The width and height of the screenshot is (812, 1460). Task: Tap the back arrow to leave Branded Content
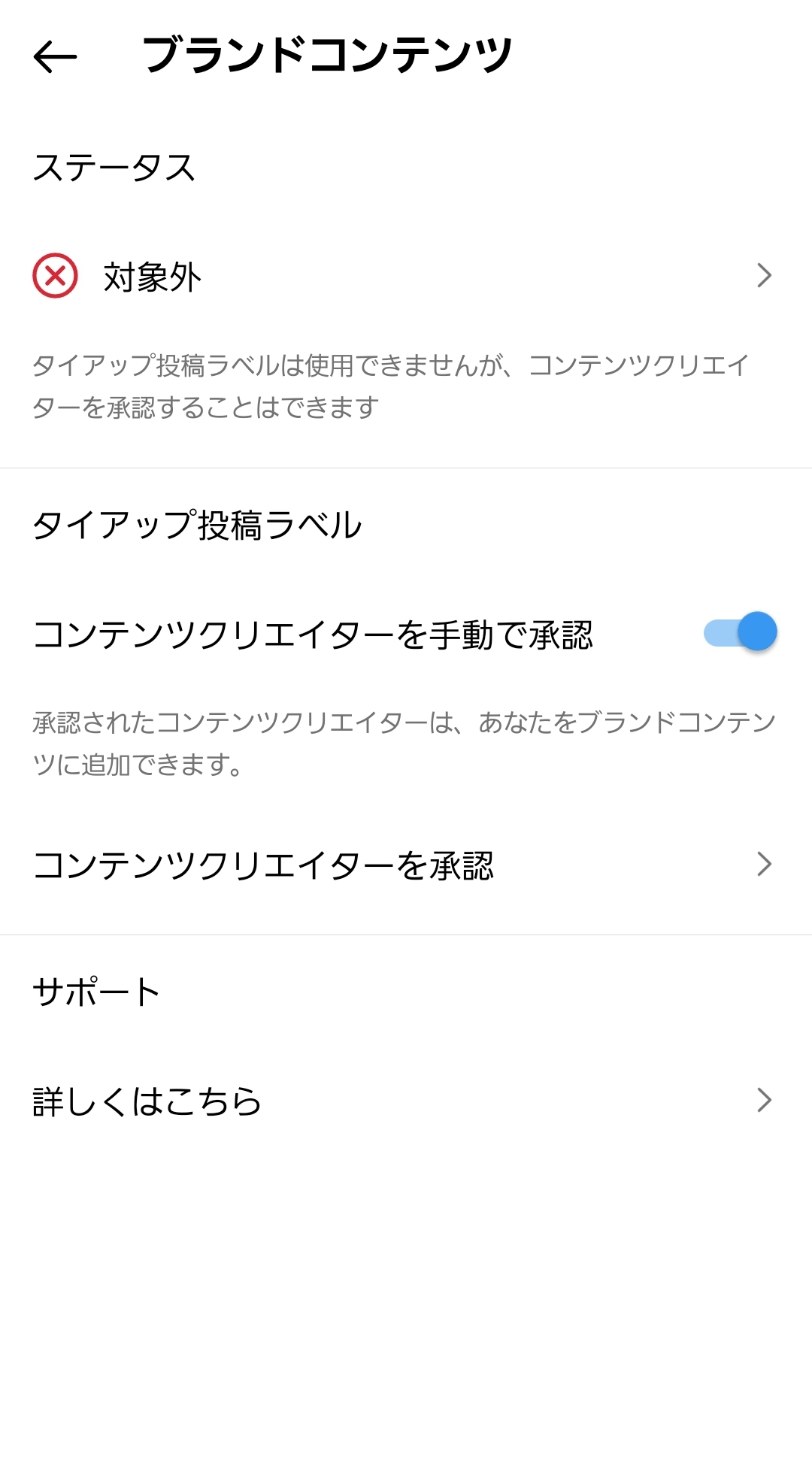(55, 56)
